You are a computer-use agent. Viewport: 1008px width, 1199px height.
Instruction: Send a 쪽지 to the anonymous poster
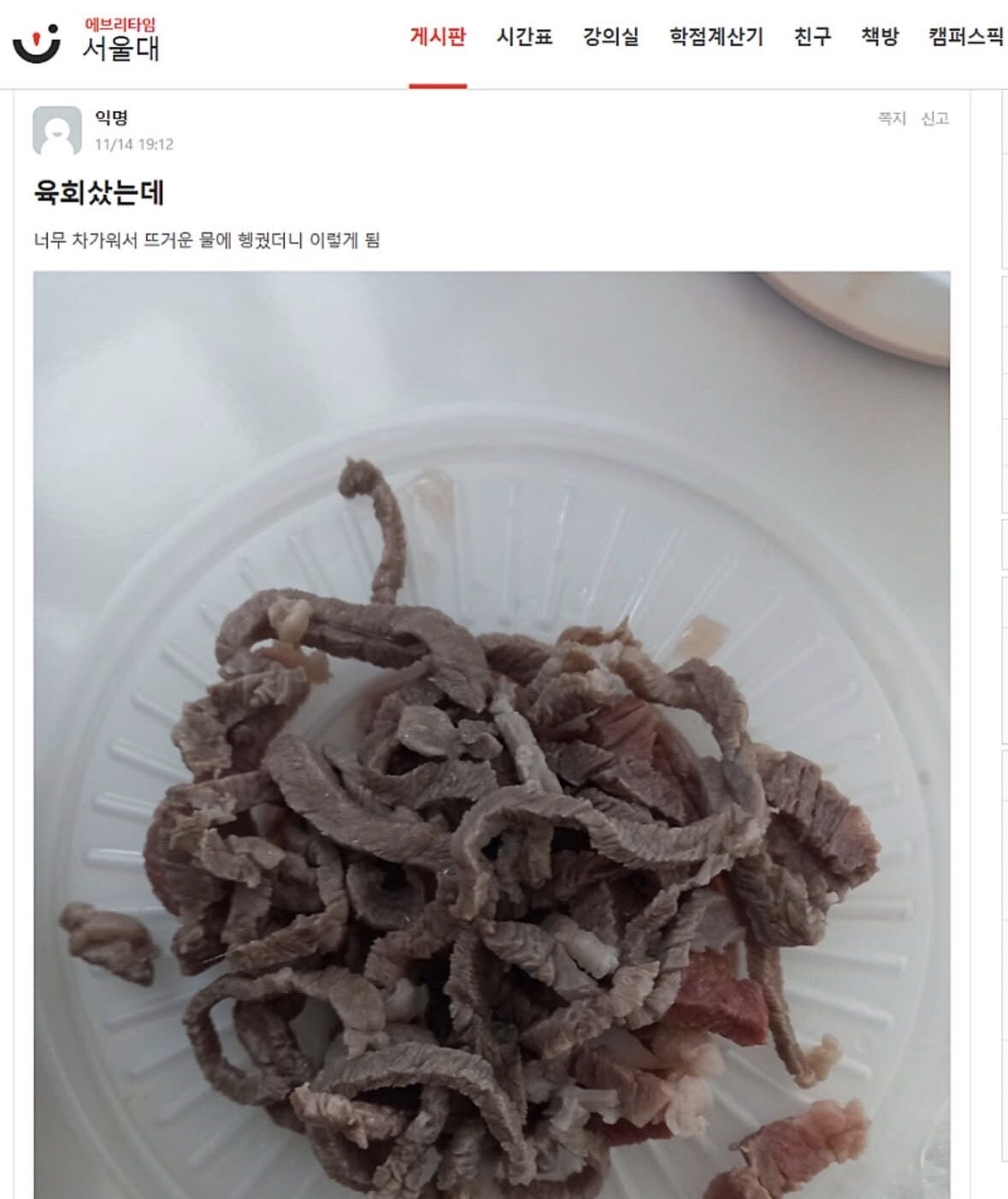coord(892,119)
